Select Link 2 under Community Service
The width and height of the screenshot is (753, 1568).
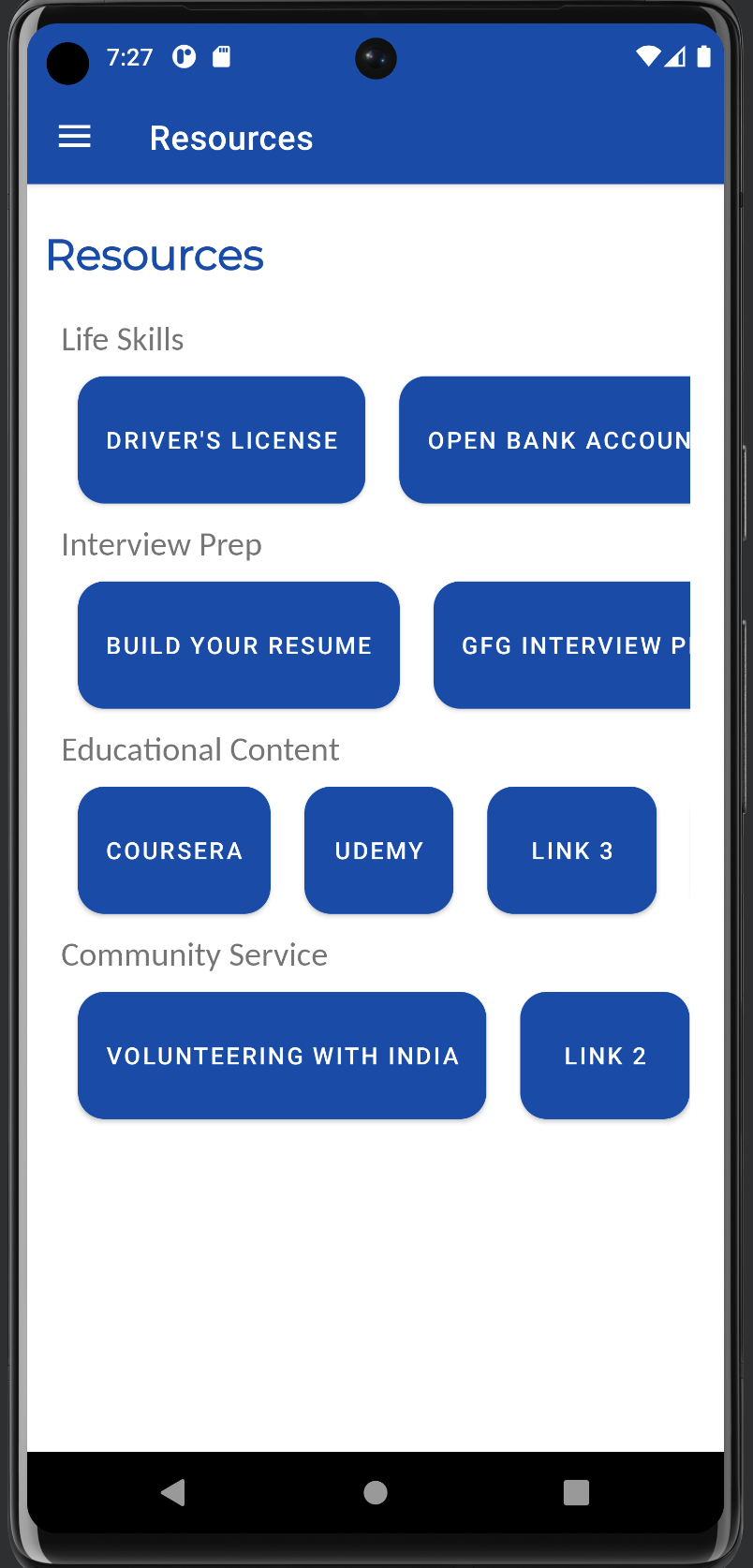tap(604, 1055)
